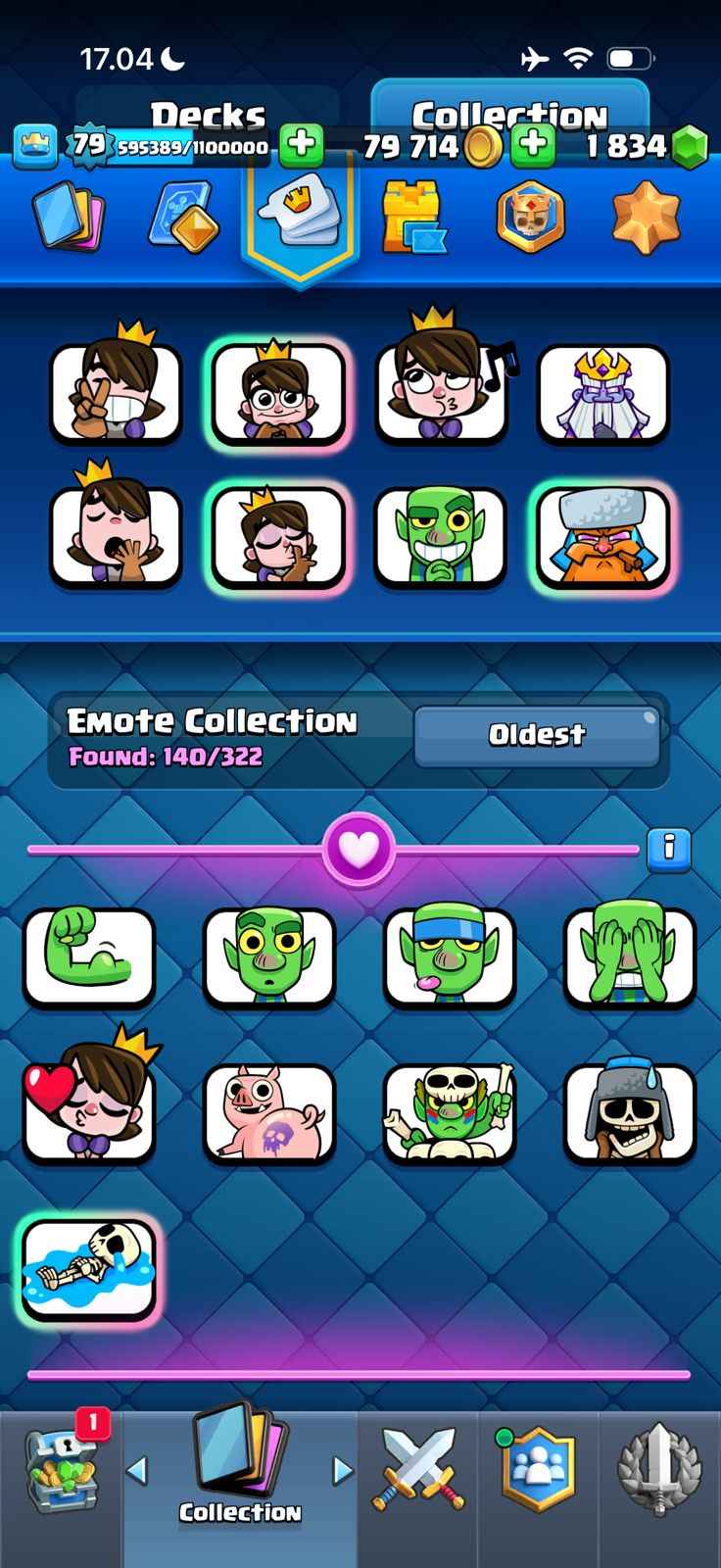Choose the crying skeleton emote
This screenshot has width=721, height=1568.
pos(90,1268)
